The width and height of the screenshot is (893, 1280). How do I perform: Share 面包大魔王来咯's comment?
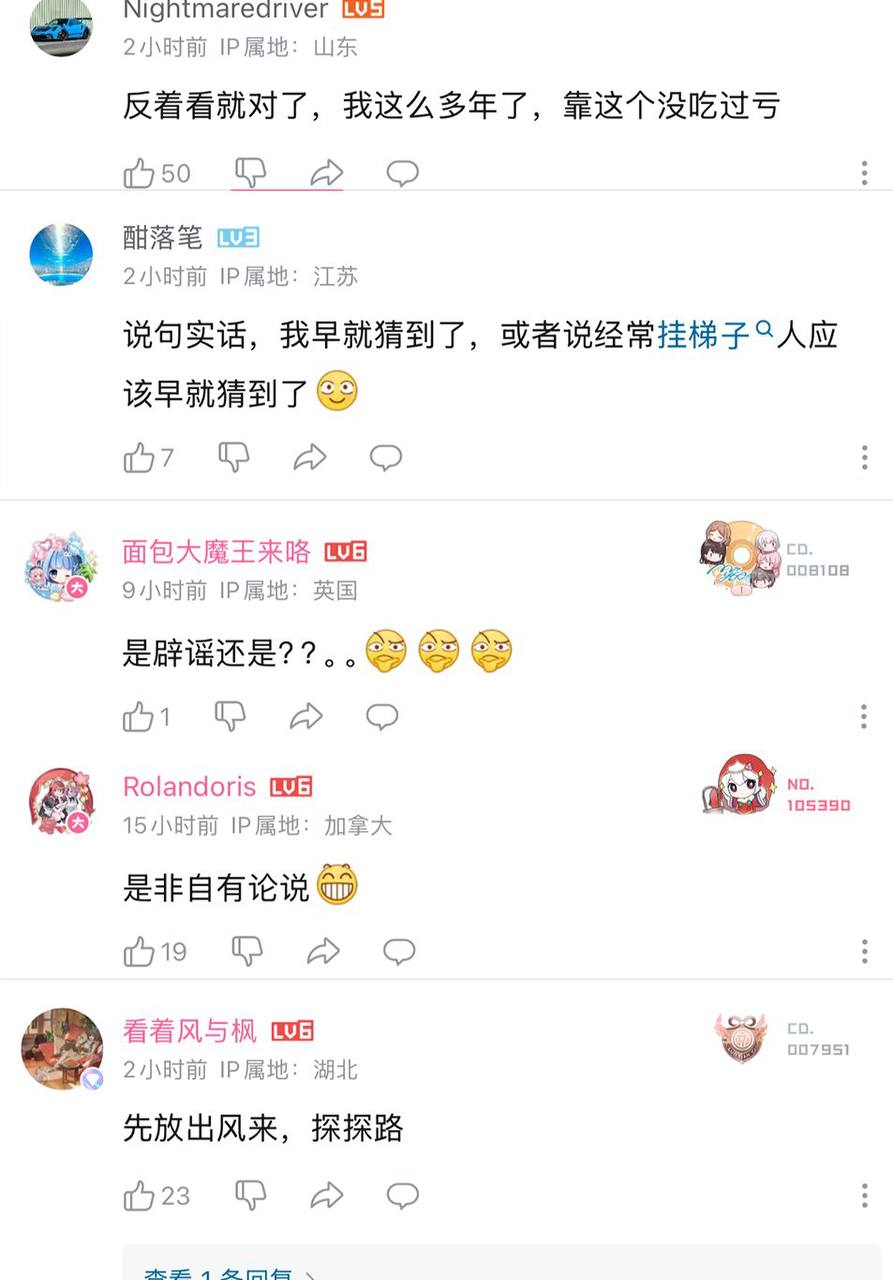306,716
